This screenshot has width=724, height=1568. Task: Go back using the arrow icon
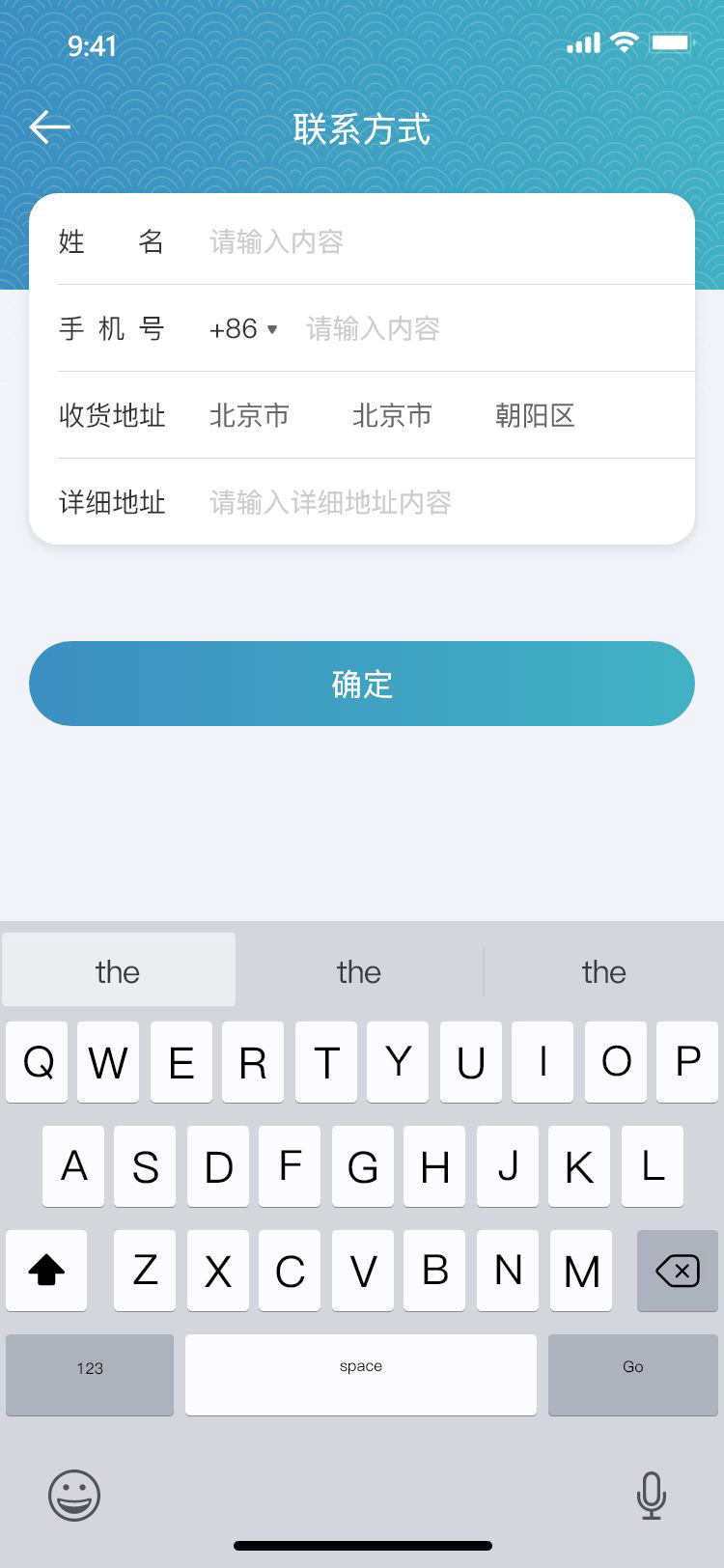[50, 127]
